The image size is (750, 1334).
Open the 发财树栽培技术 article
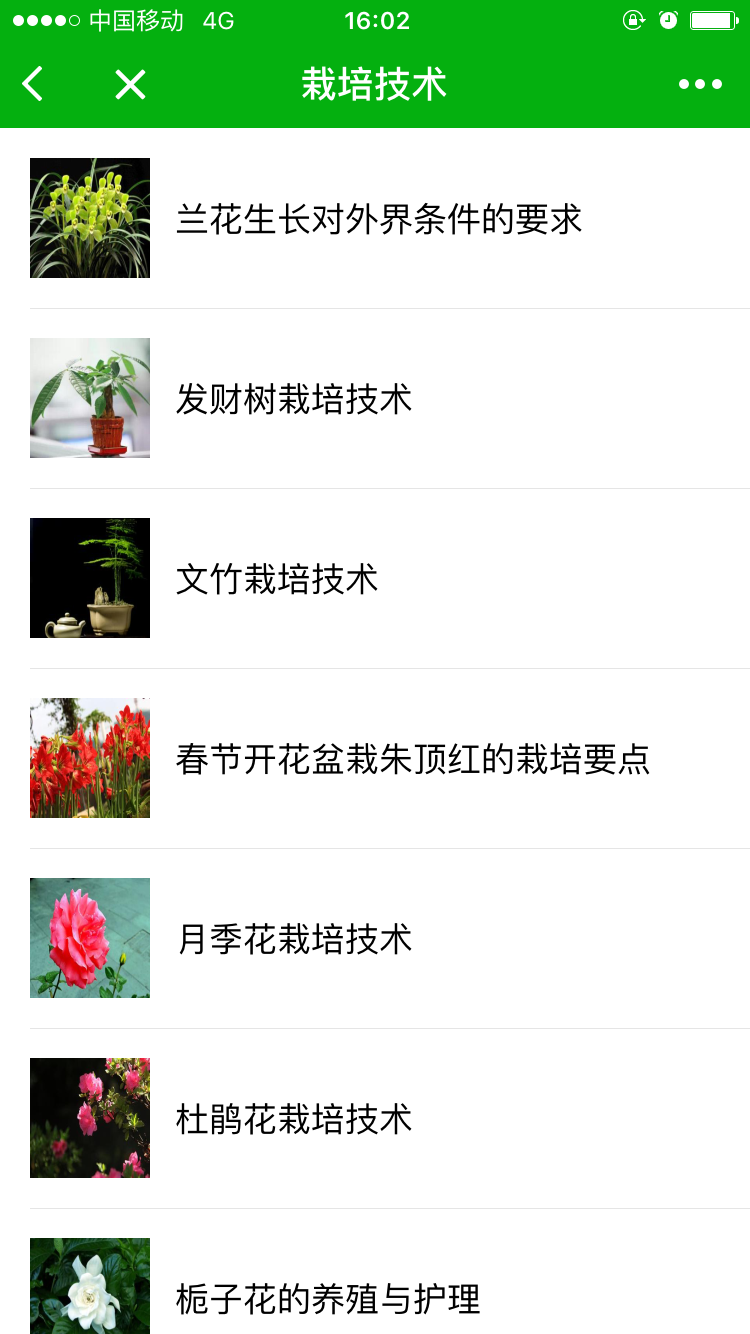tap(294, 399)
